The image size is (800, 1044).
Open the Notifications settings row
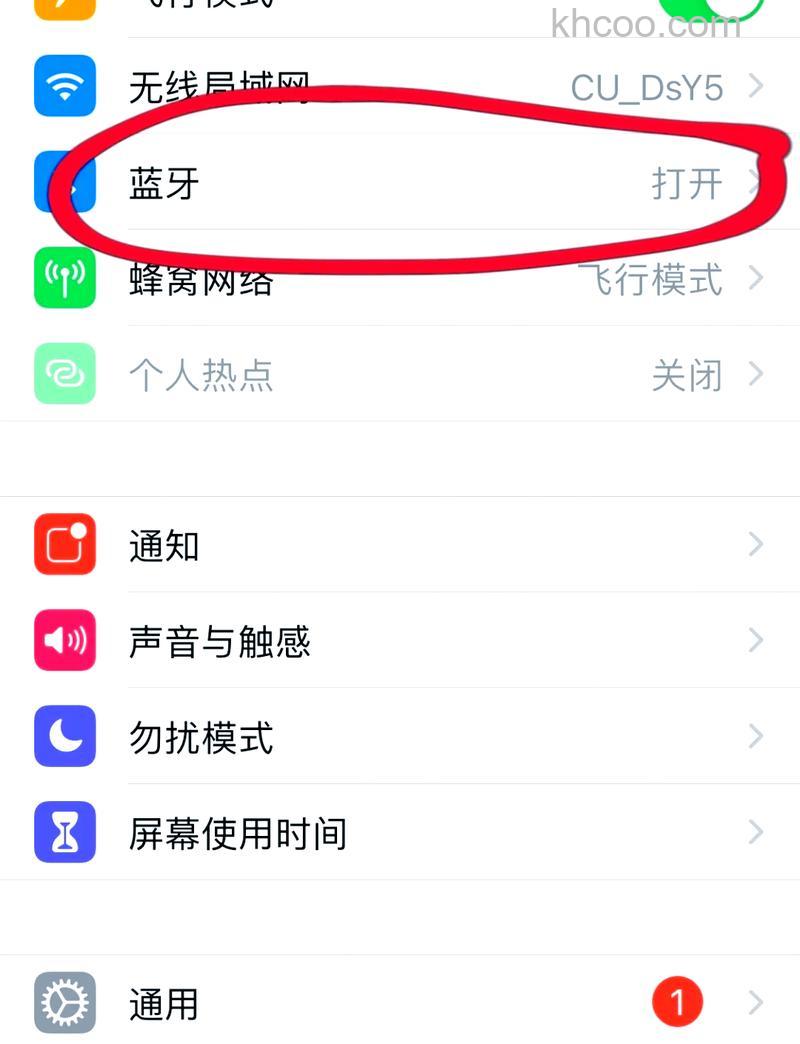click(400, 545)
